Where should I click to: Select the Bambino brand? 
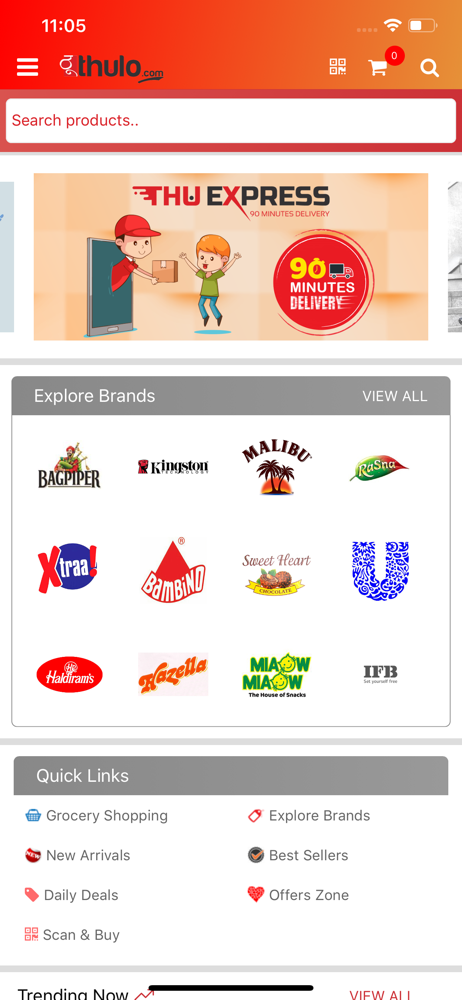pyautogui.click(x=173, y=570)
